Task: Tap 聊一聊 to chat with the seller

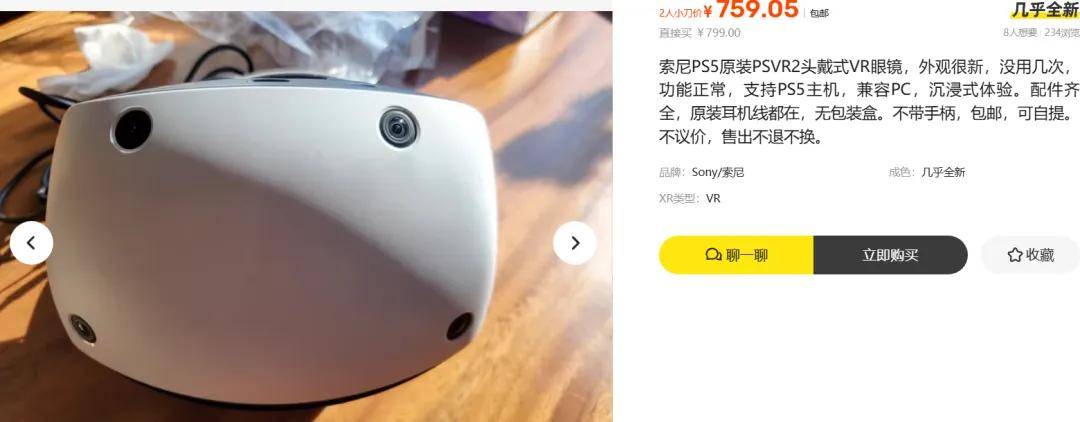Action: click(x=736, y=255)
